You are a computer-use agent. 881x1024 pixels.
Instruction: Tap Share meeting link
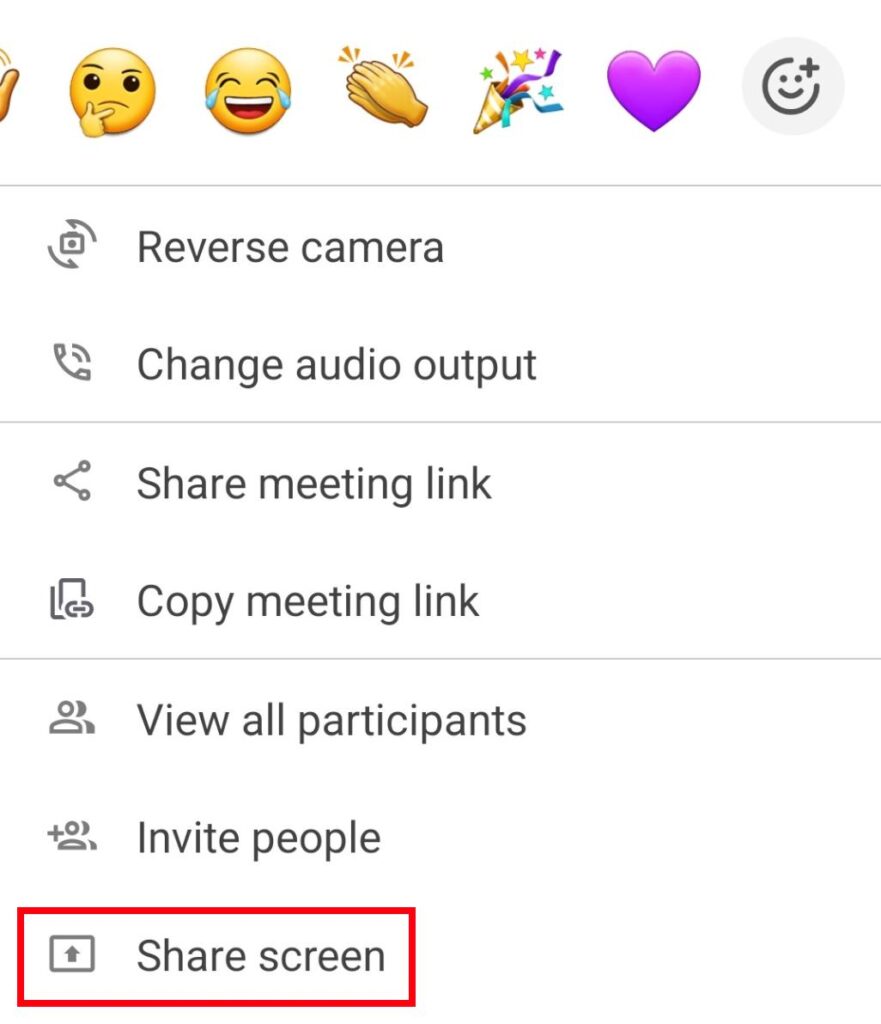click(x=313, y=484)
